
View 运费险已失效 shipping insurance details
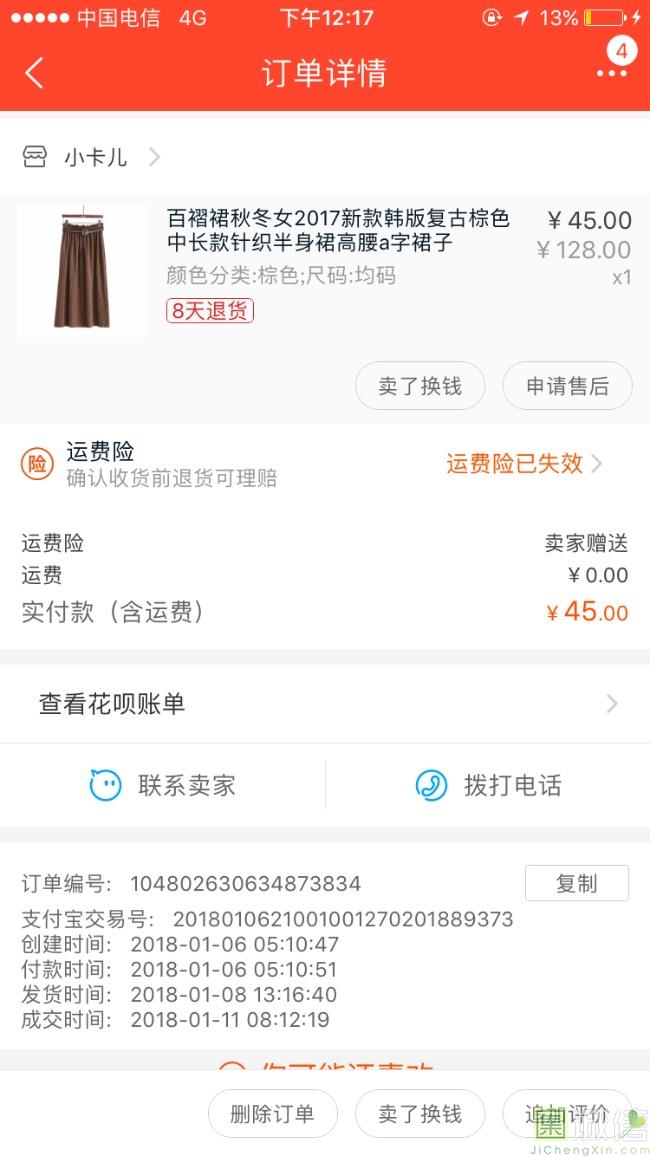(524, 463)
